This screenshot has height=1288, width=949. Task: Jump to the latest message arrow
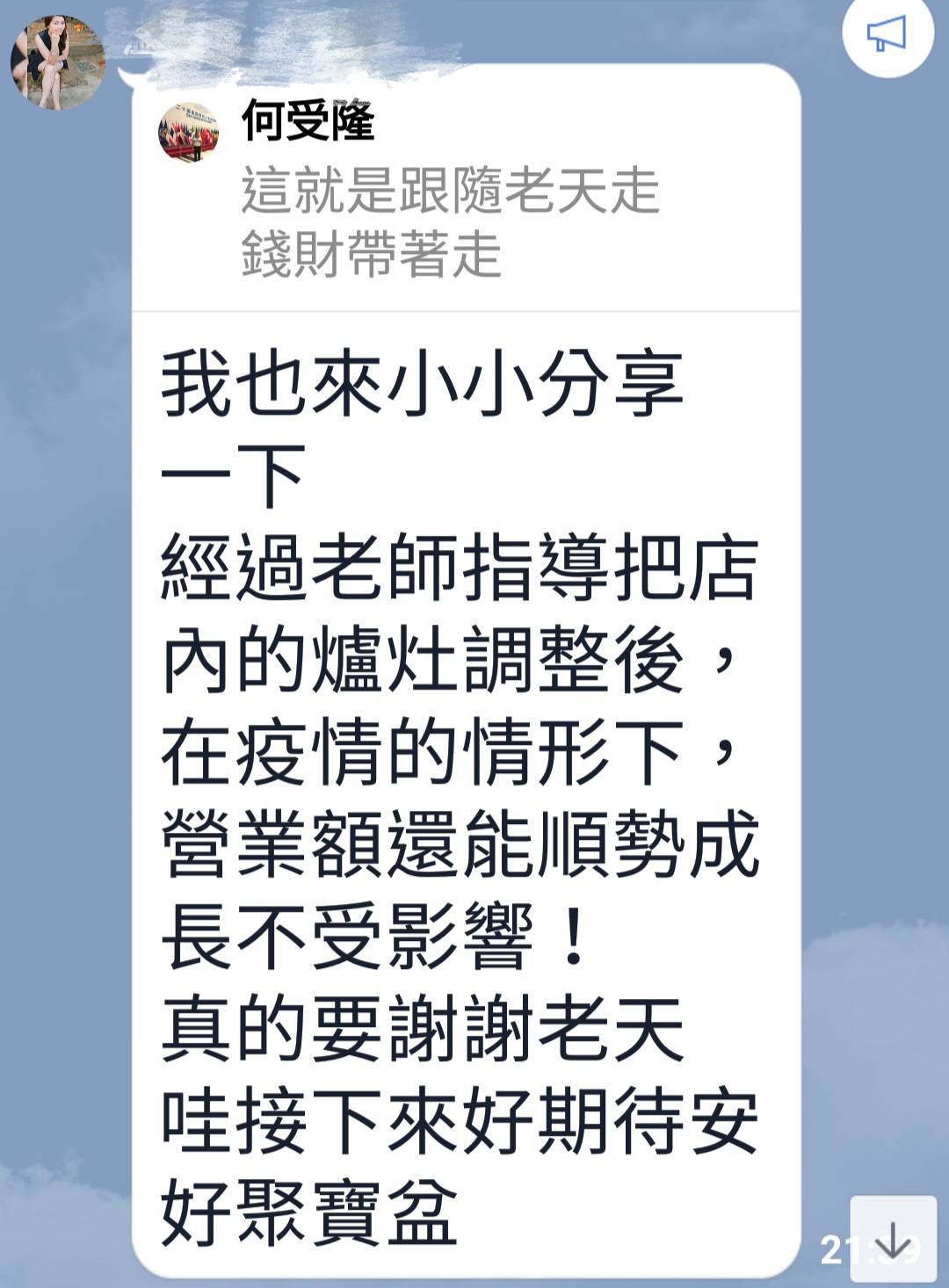(x=893, y=1239)
